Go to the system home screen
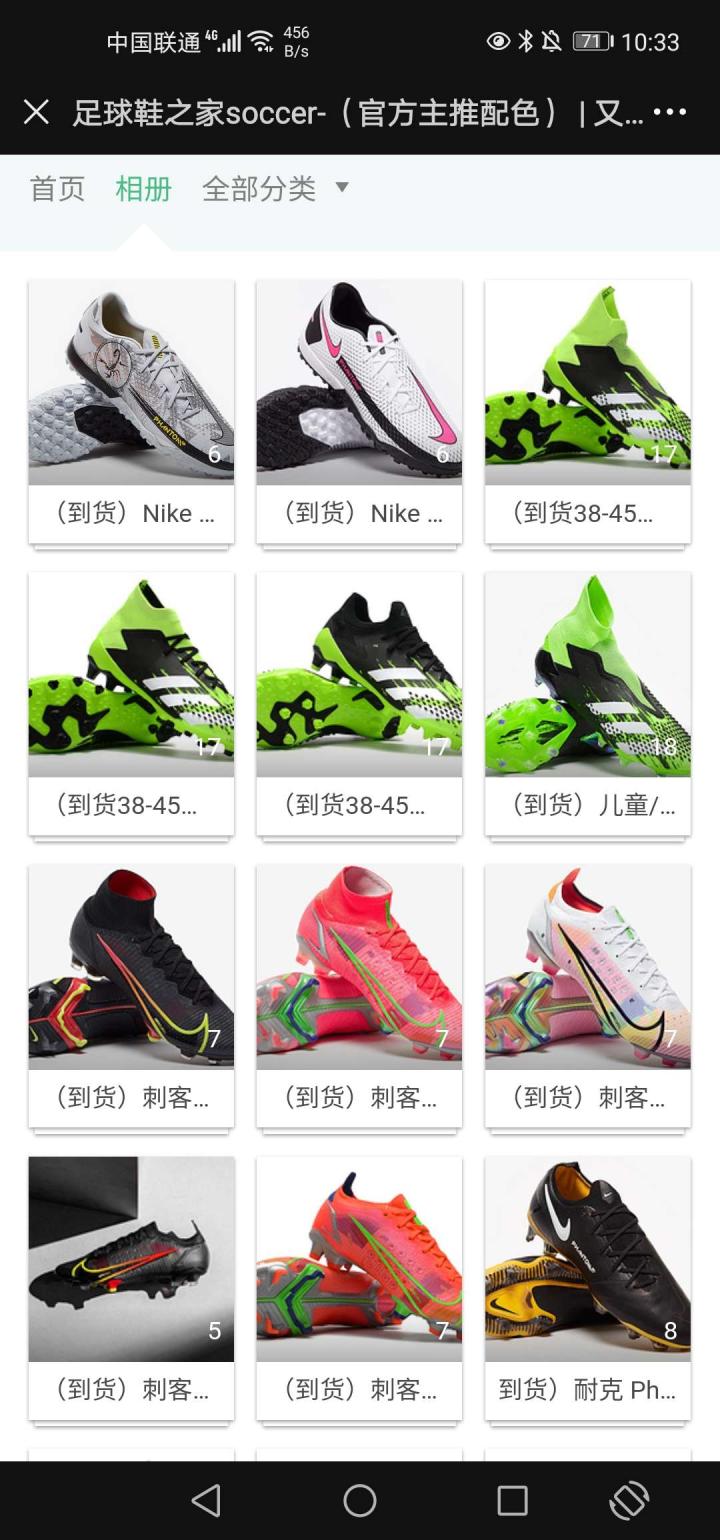720x1540 pixels. point(360,1500)
